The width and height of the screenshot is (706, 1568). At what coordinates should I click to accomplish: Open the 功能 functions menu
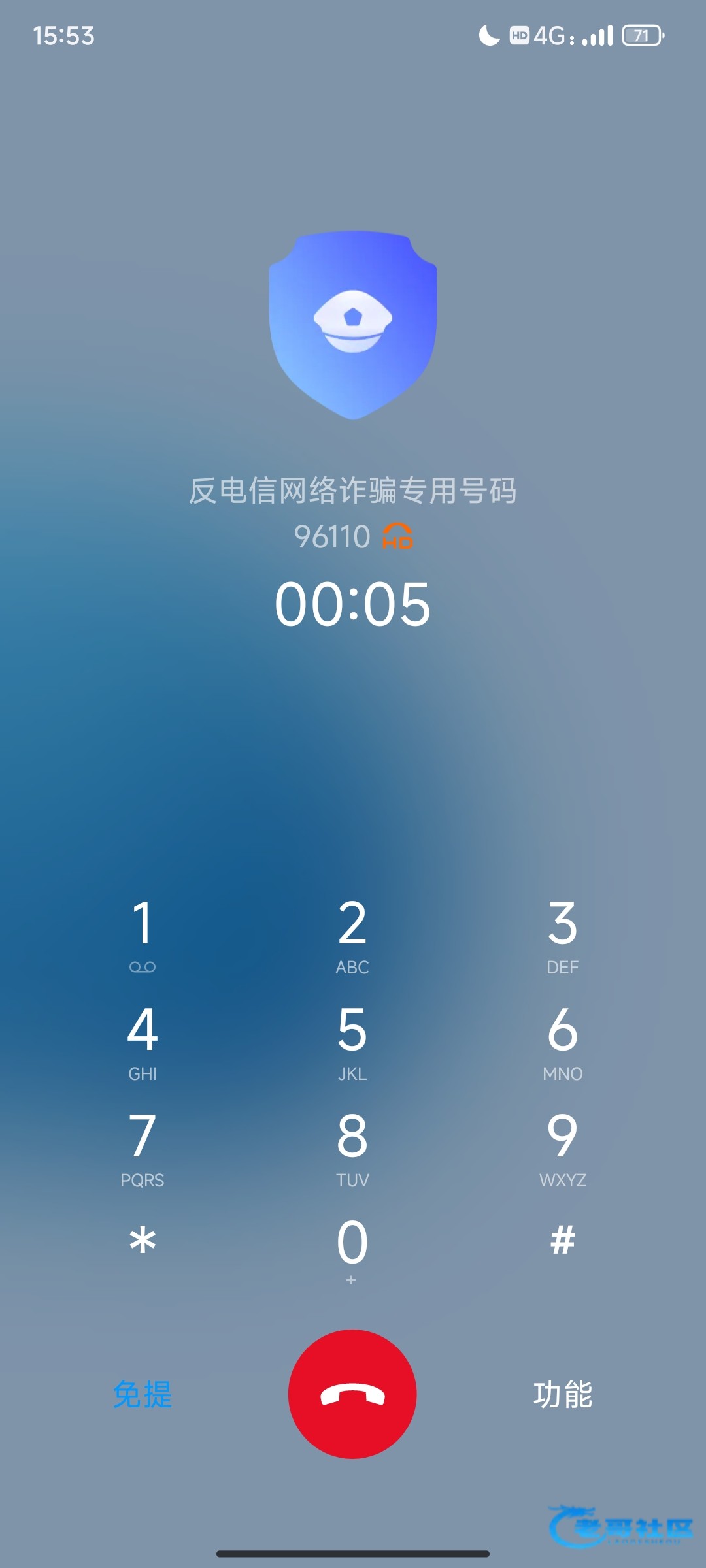563,1394
